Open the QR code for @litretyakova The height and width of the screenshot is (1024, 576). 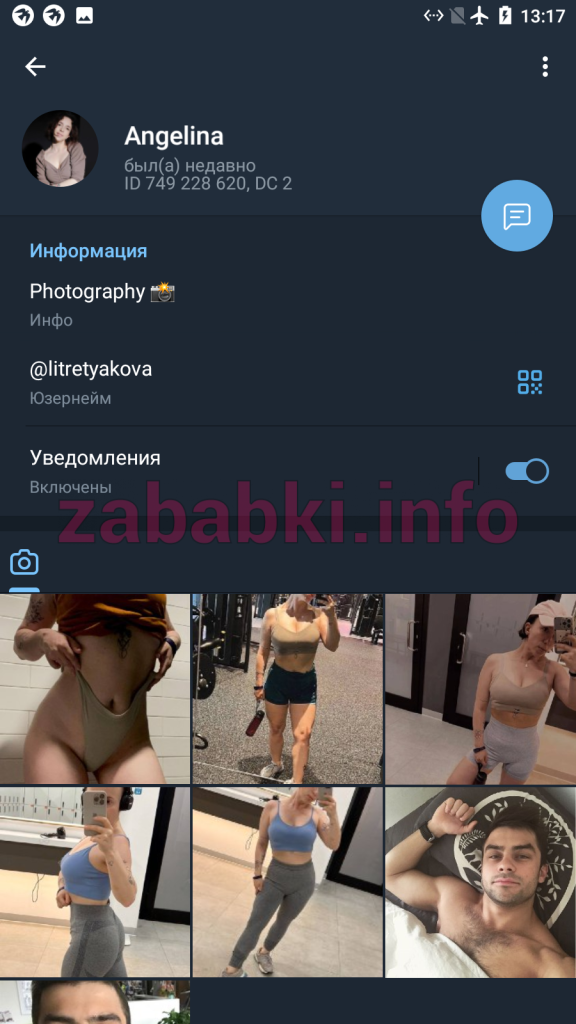530,382
